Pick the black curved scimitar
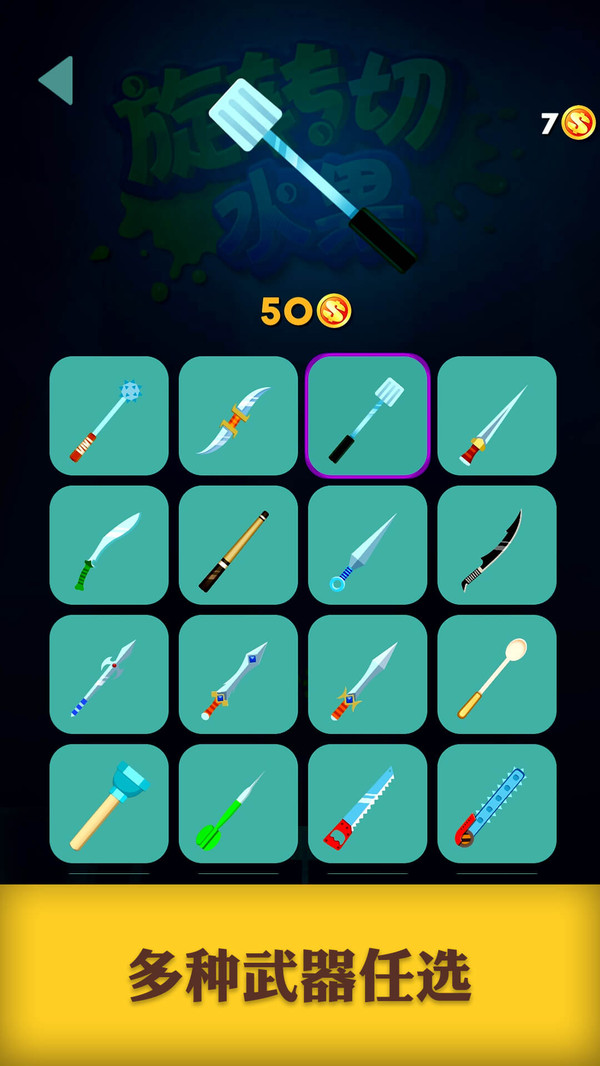This screenshot has height=1066, width=600. point(496,545)
